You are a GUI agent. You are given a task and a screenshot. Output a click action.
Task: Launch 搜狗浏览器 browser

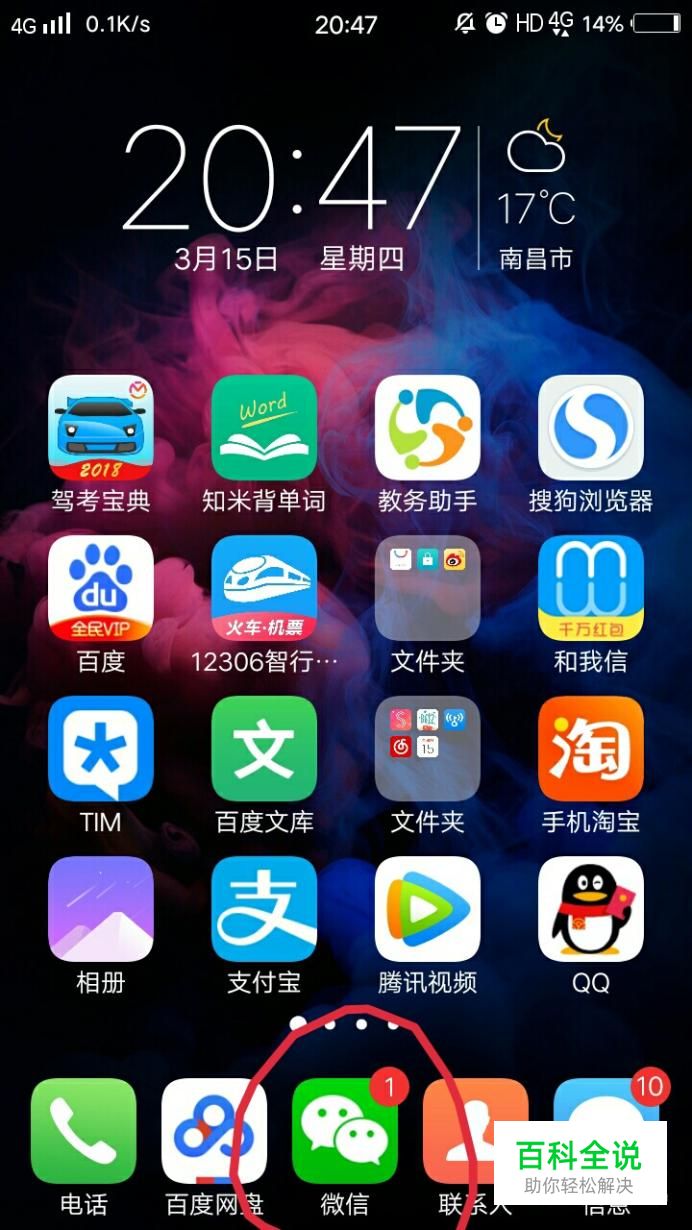(x=590, y=428)
